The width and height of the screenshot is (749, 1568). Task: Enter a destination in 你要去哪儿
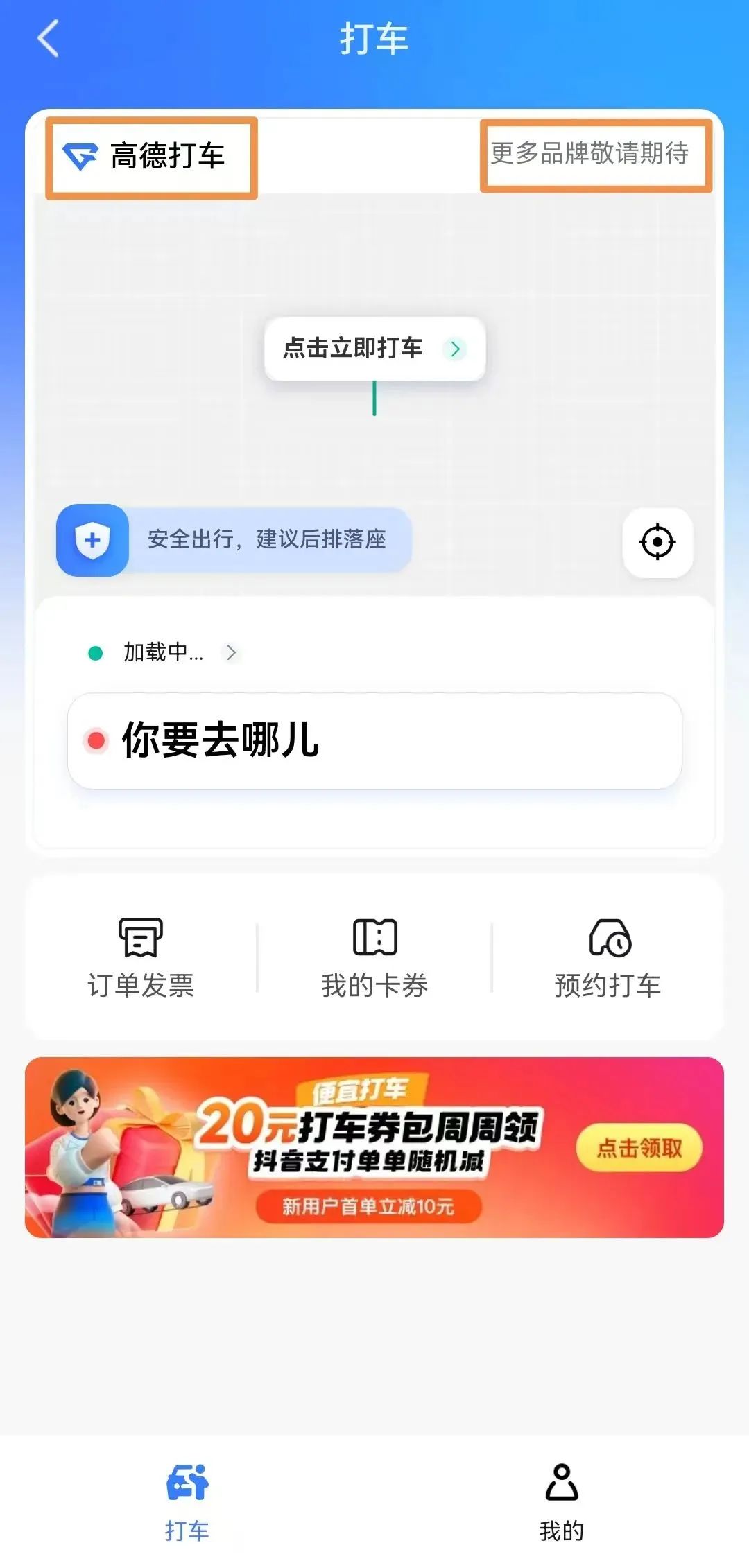pyautogui.click(x=374, y=740)
